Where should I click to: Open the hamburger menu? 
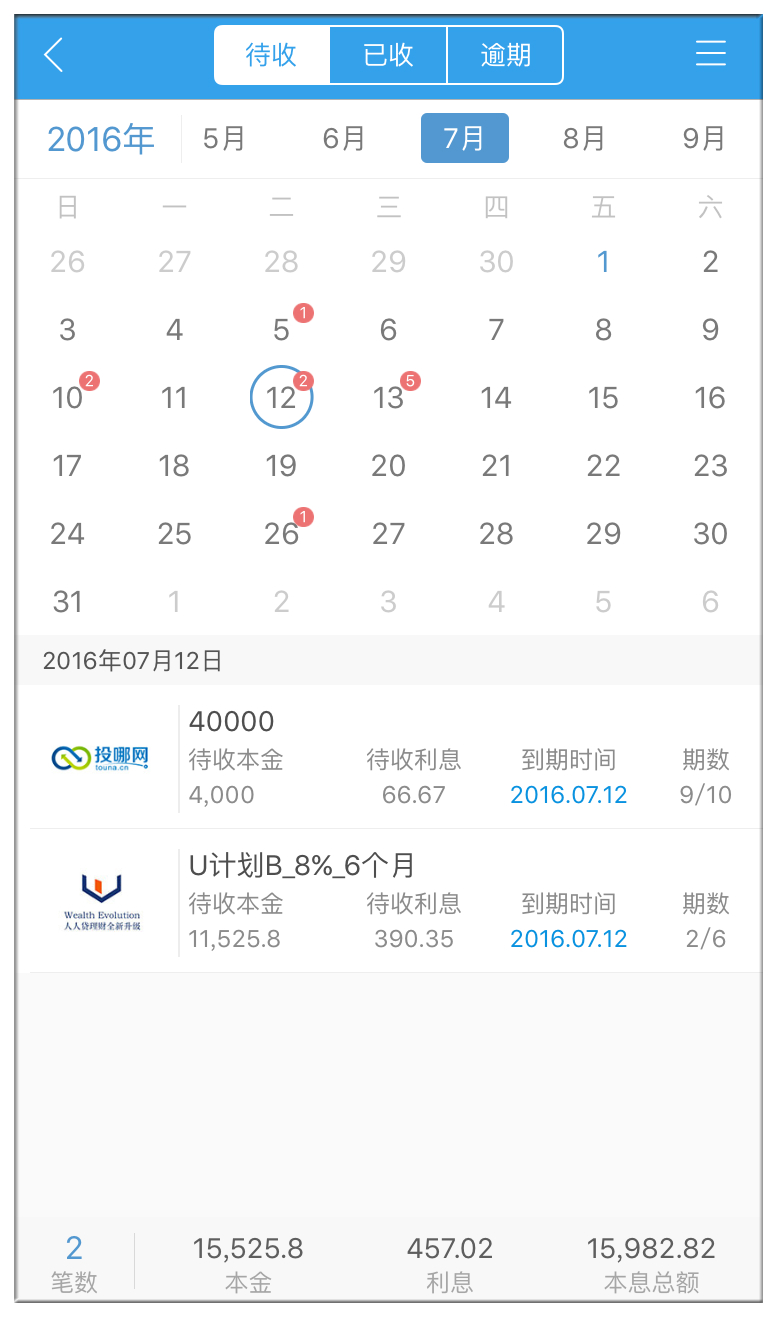[710, 54]
